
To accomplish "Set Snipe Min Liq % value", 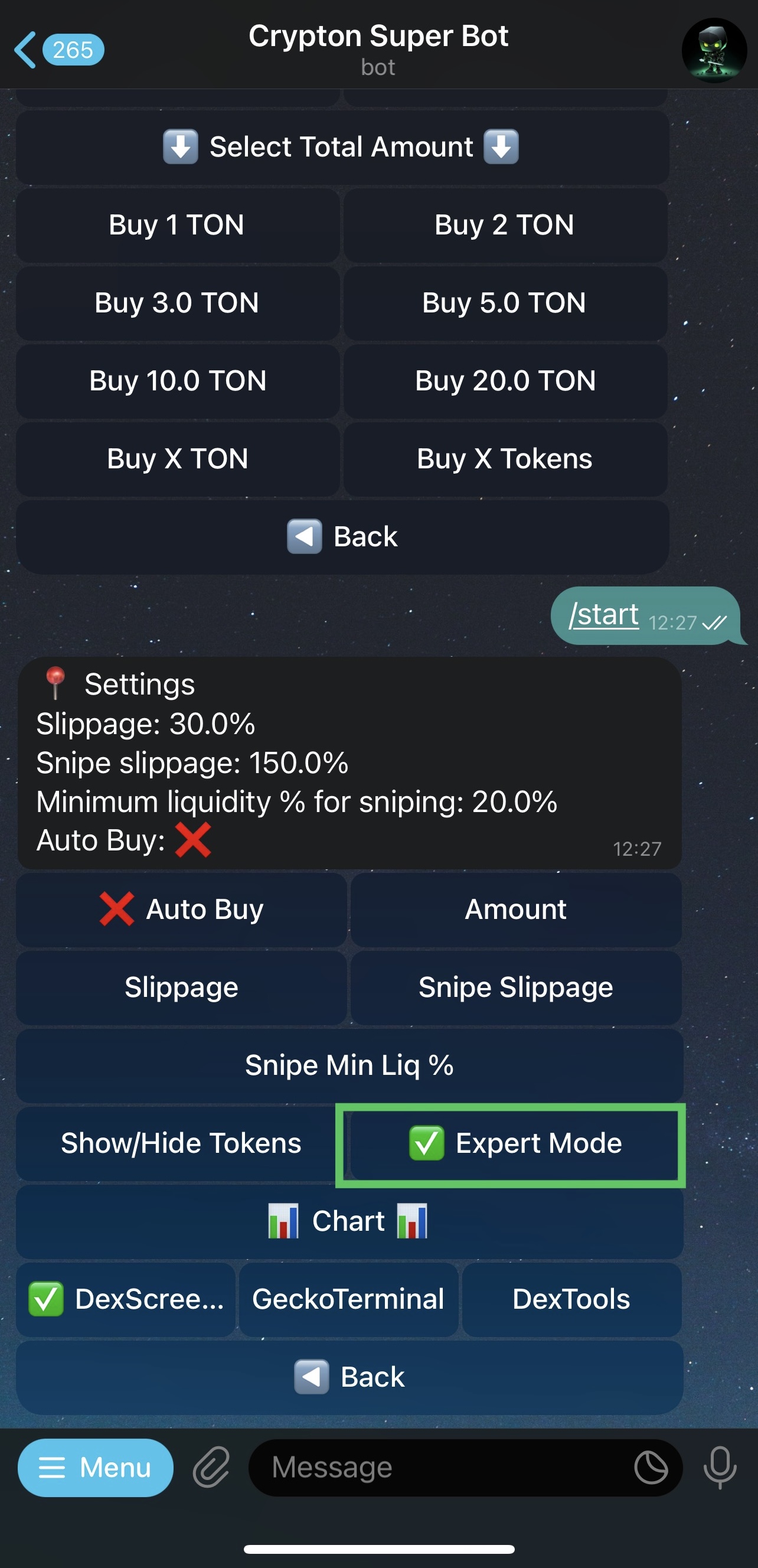I will tap(348, 1065).
